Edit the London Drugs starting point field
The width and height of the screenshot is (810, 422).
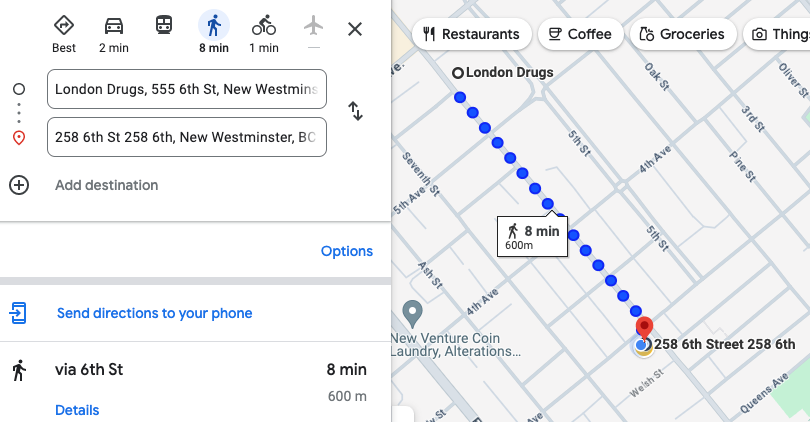click(x=186, y=89)
